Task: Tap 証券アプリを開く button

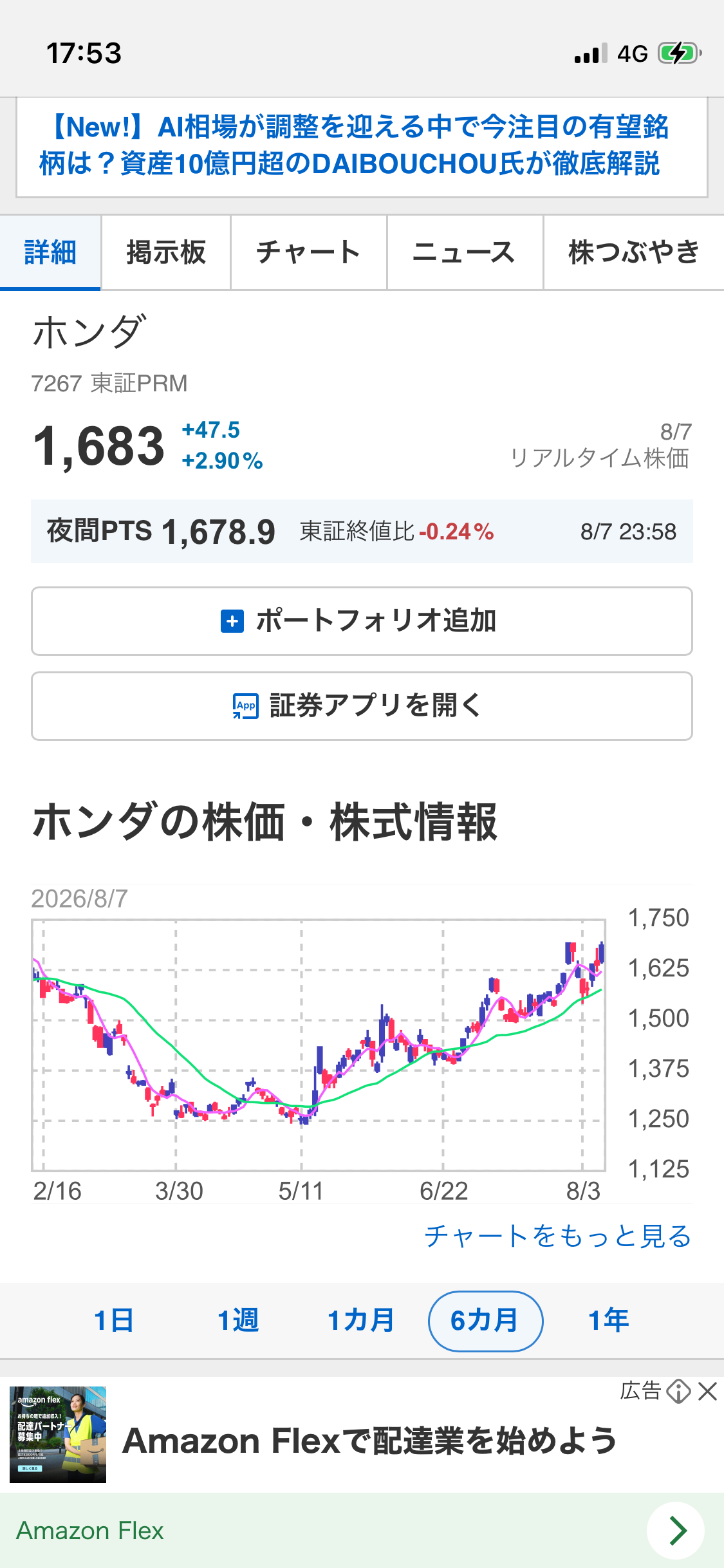Action: pyautogui.click(x=362, y=706)
